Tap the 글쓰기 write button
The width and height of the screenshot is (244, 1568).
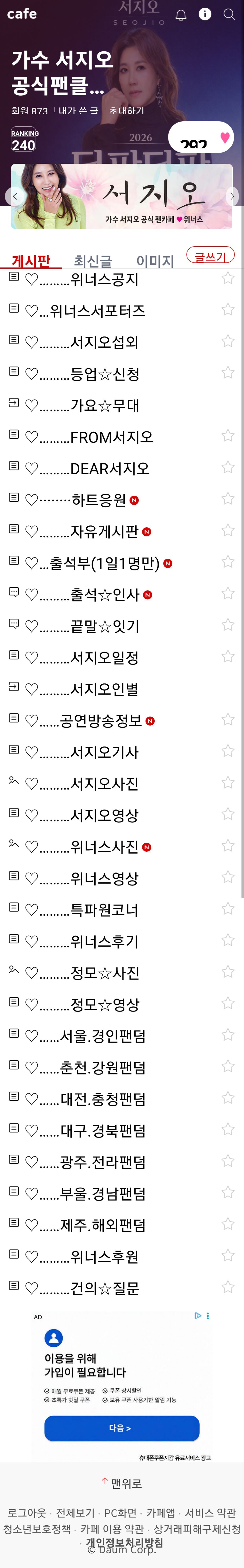(x=210, y=256)
